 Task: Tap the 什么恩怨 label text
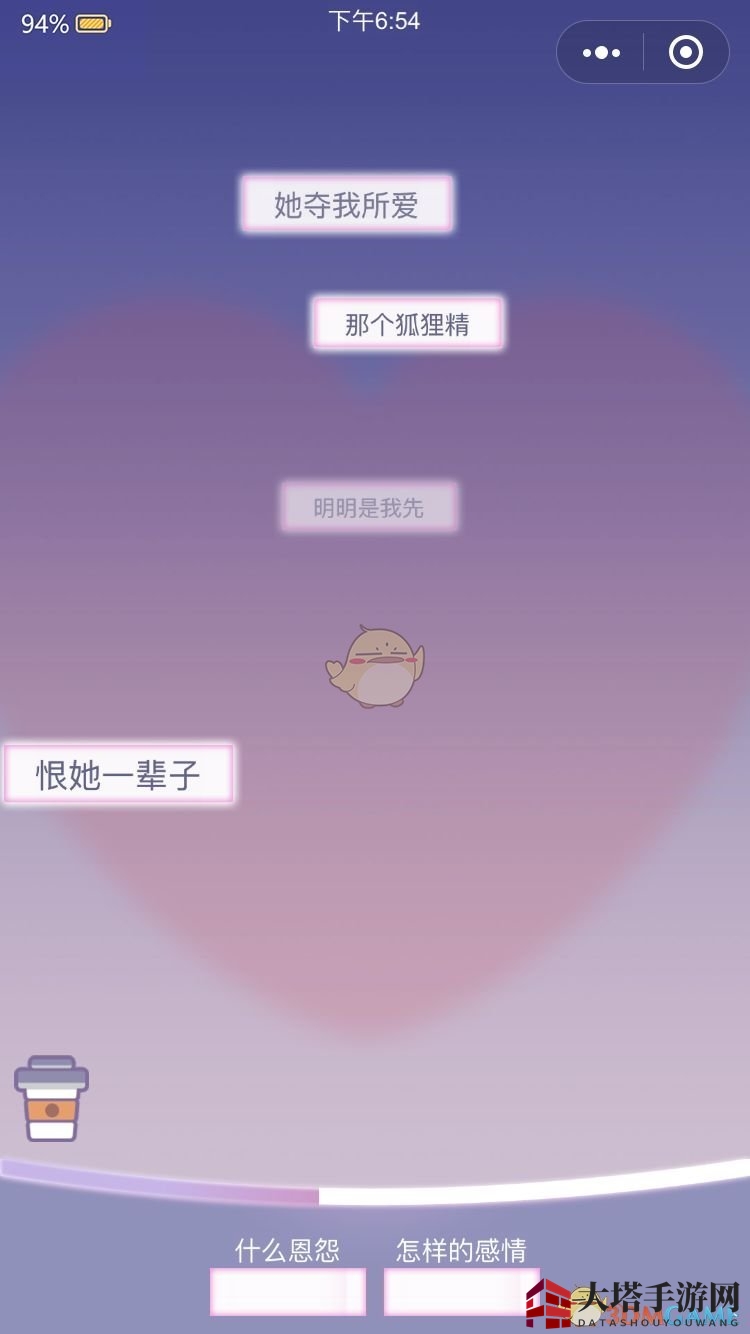click(x=288, y=1250)
